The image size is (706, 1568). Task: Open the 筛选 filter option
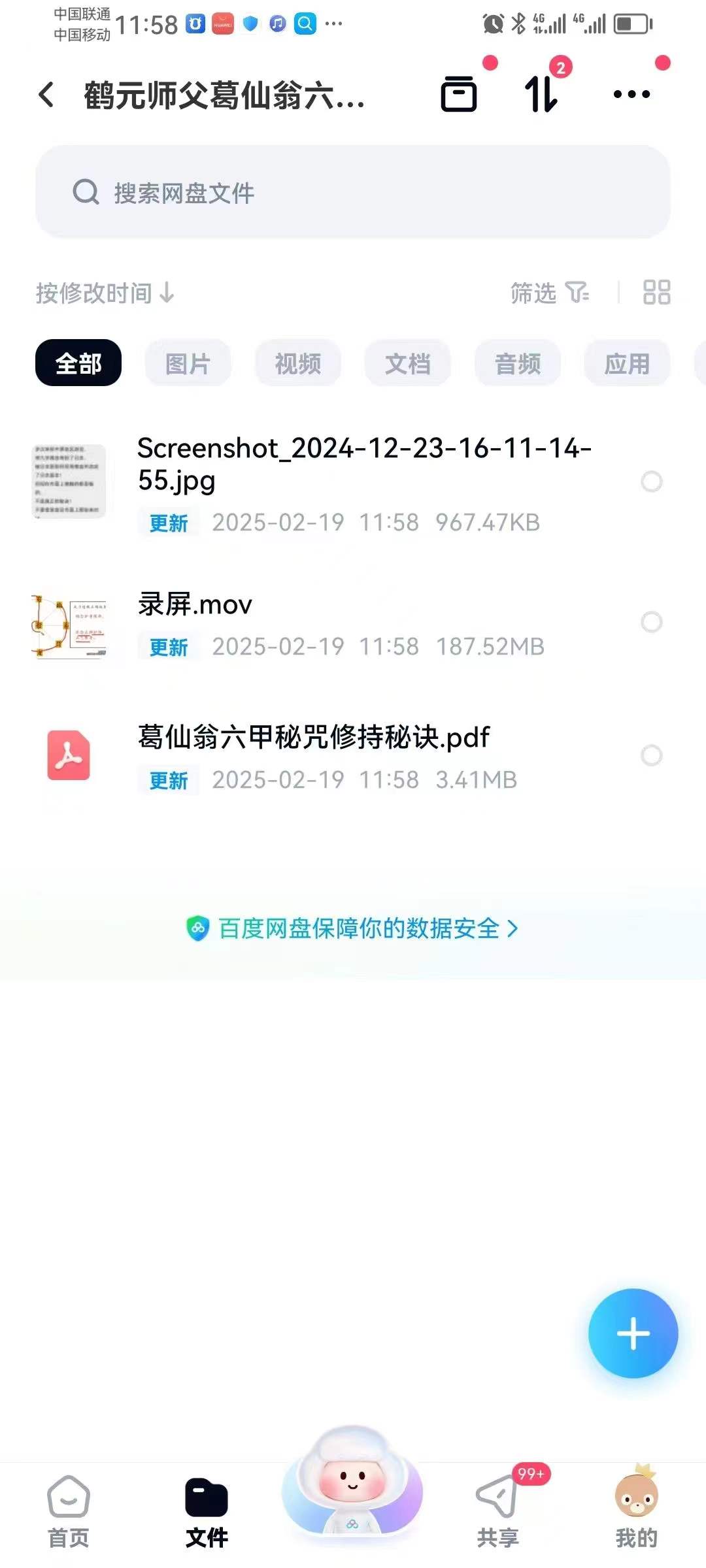[549, 293]
